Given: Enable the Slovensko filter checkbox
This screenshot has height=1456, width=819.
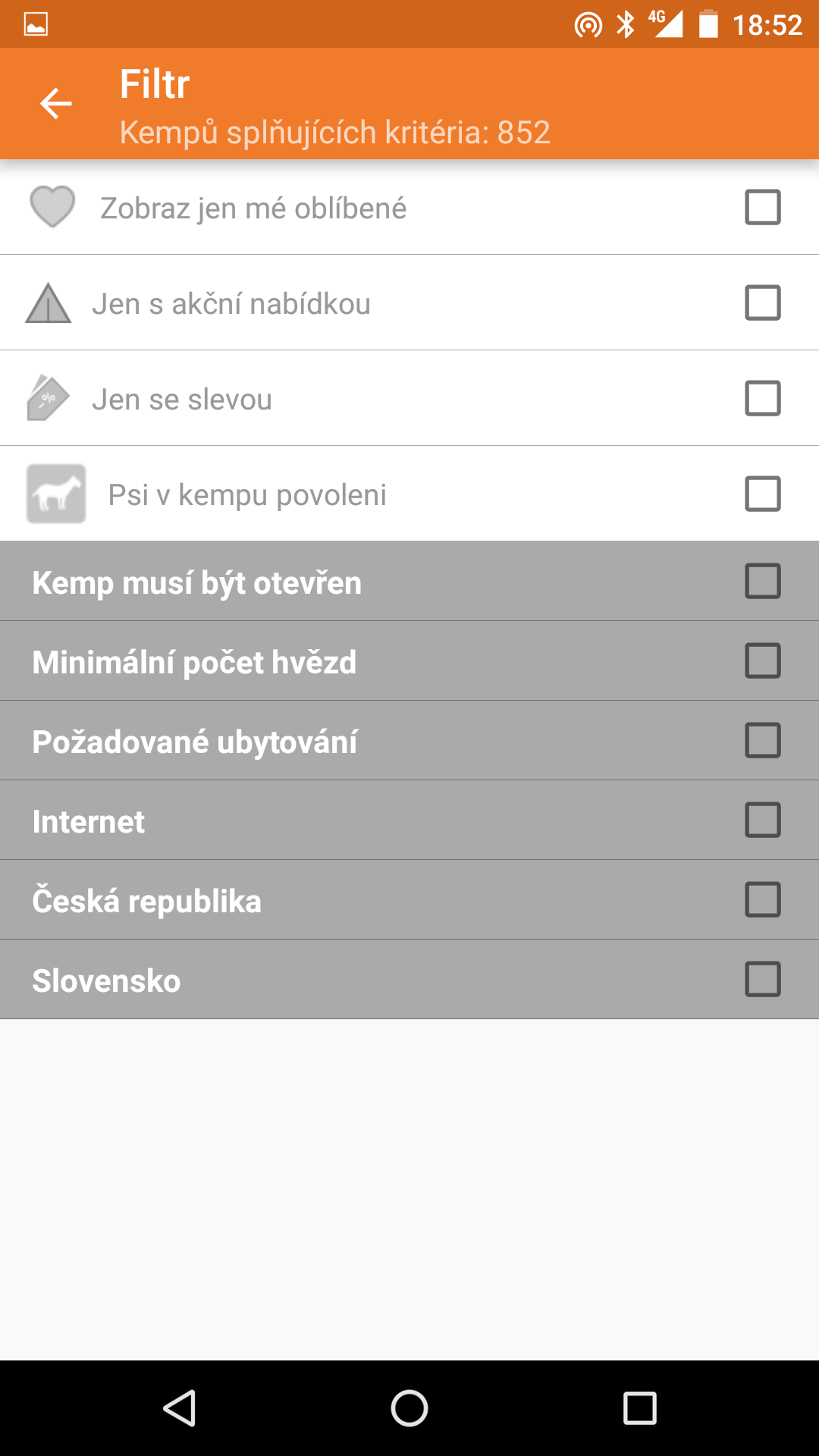Looking at the screenshot, I should click(763, 979).
